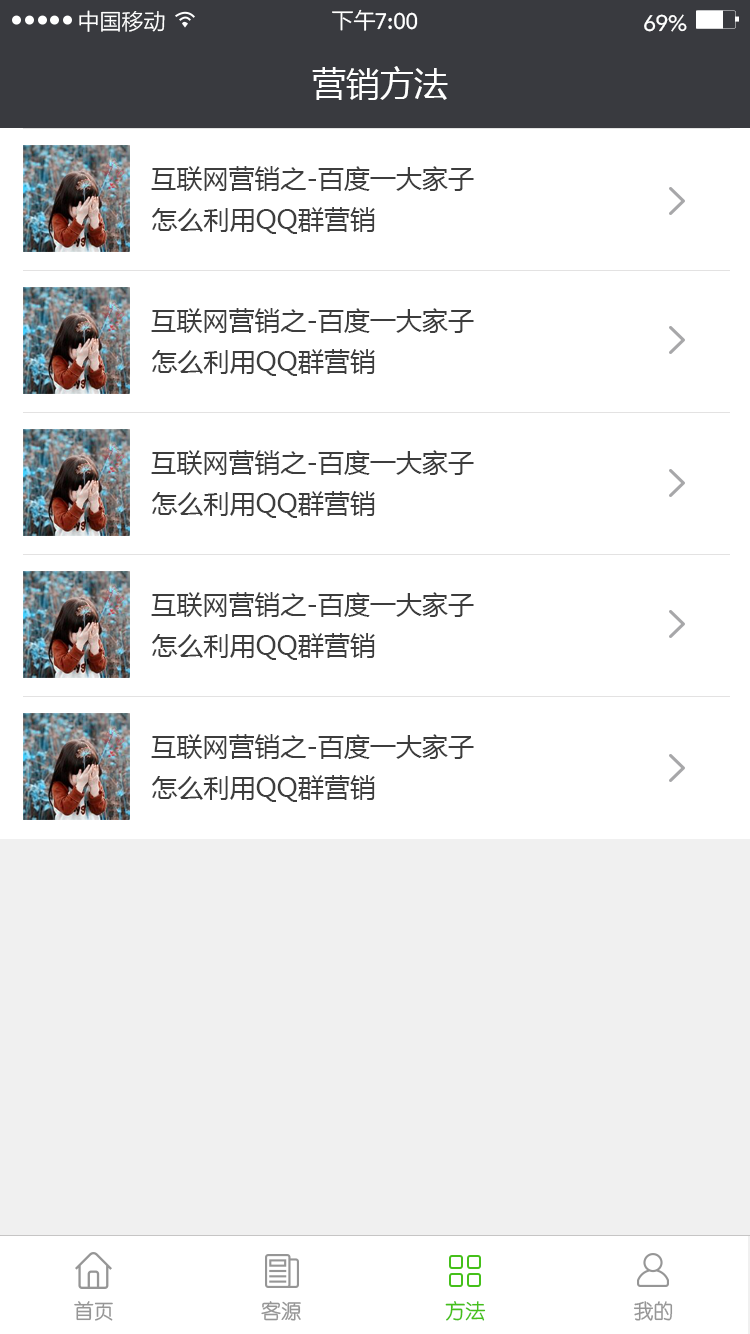Screen dimensions: 750x1334
Task: Go to the 我的 profile tab
Action: [x=653, y=1285]
